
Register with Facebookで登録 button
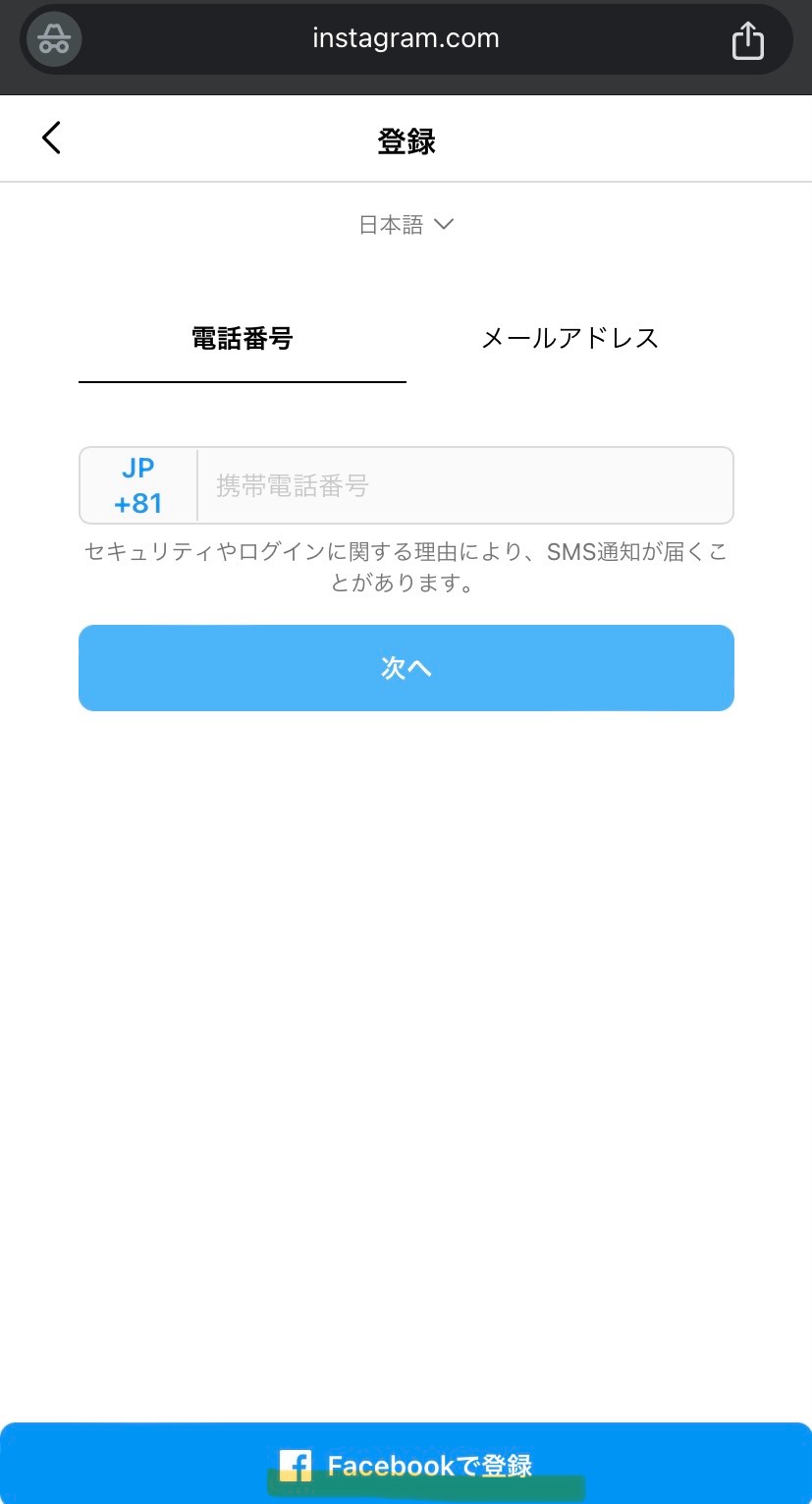406,1465
